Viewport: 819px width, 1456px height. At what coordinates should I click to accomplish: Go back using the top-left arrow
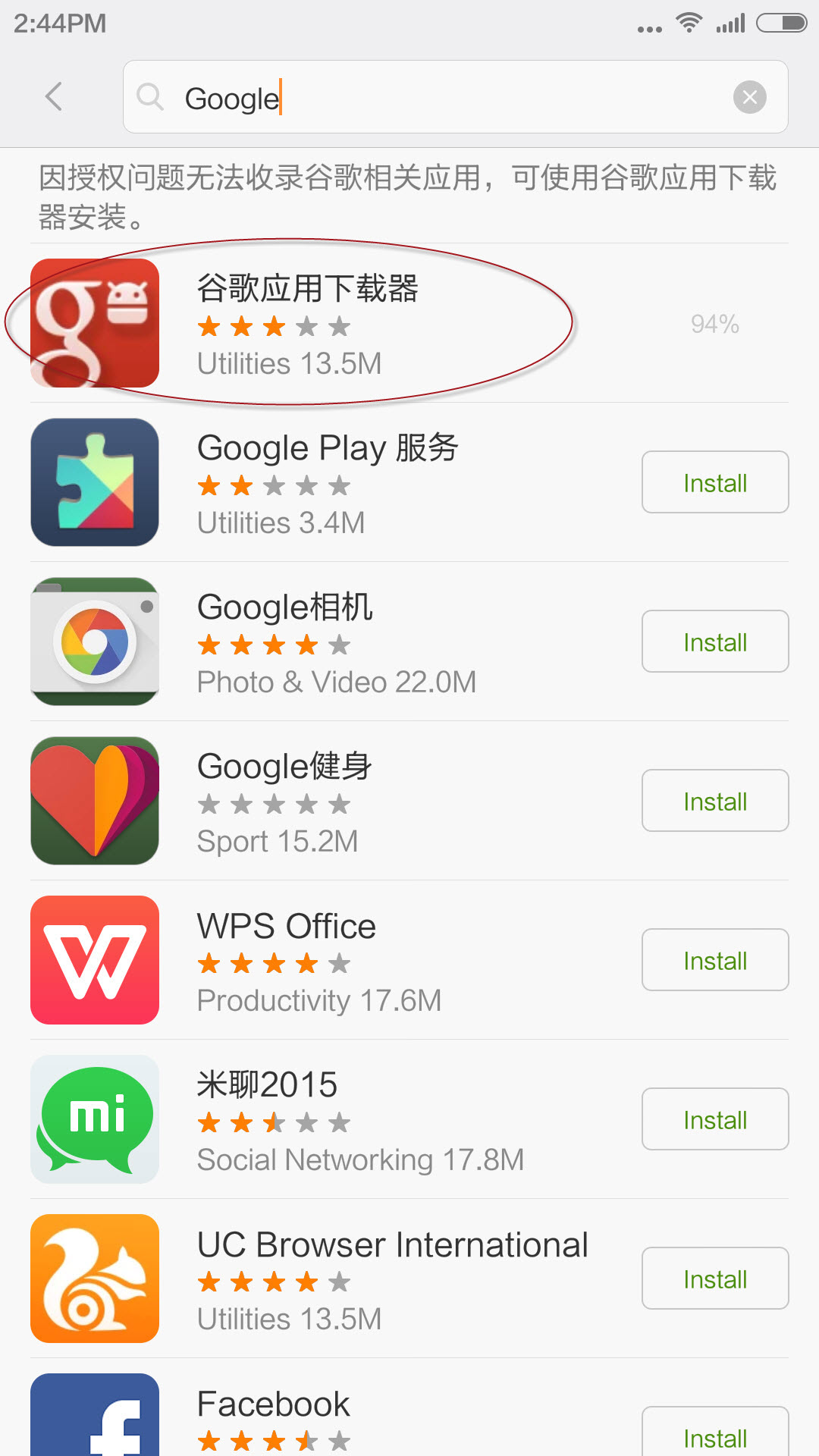pyautogui.click(x=53, y=96)
